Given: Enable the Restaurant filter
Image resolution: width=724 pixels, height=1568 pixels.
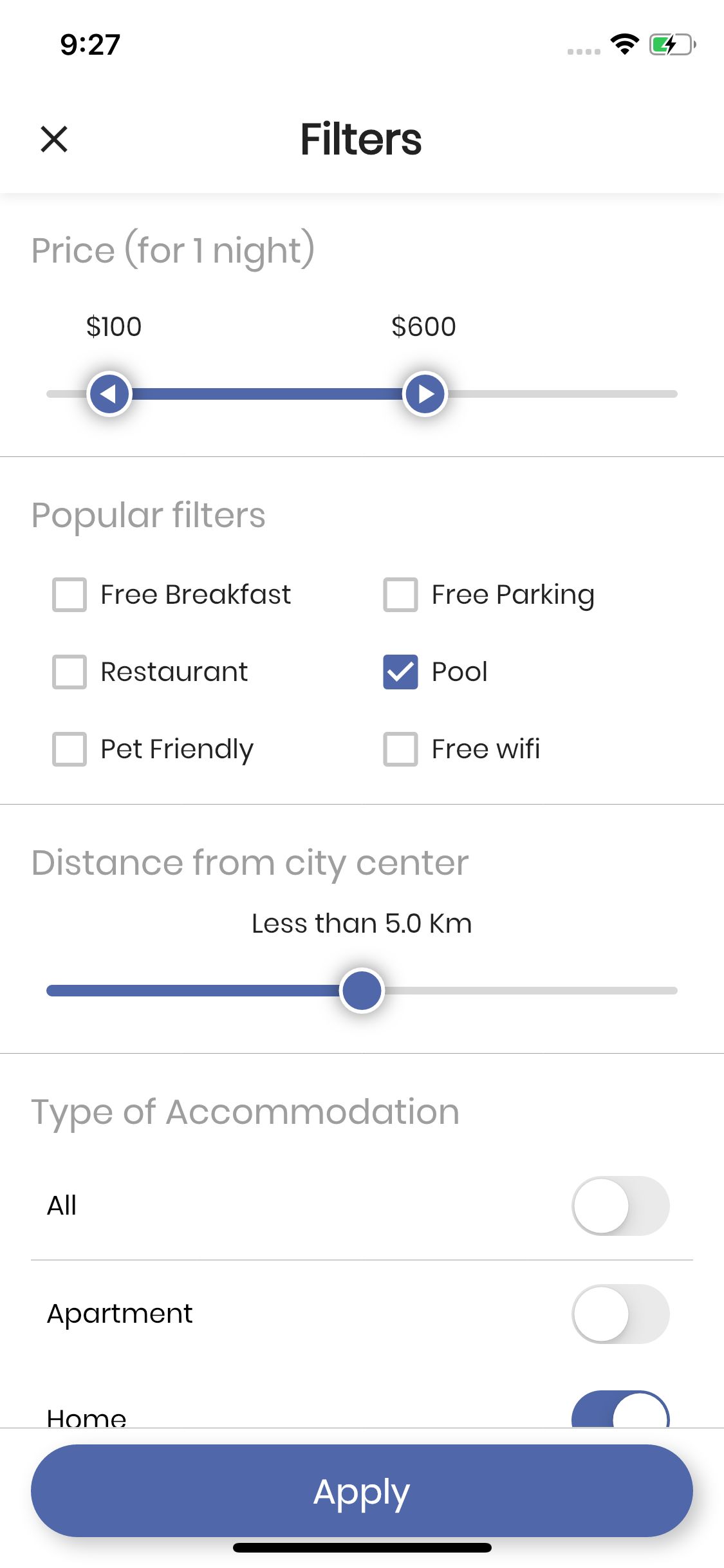Looking at the screenshot, I should 70,671.
